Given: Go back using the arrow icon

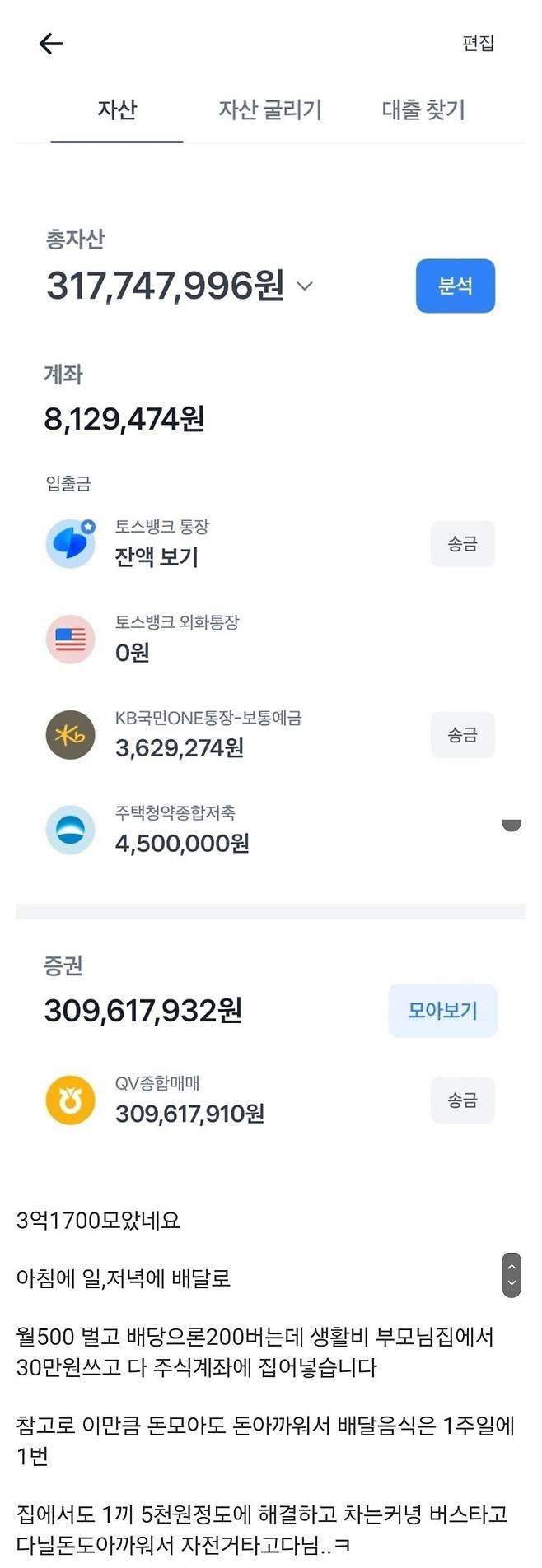Looking at the screenshot, I should click(x=51, y=44).
